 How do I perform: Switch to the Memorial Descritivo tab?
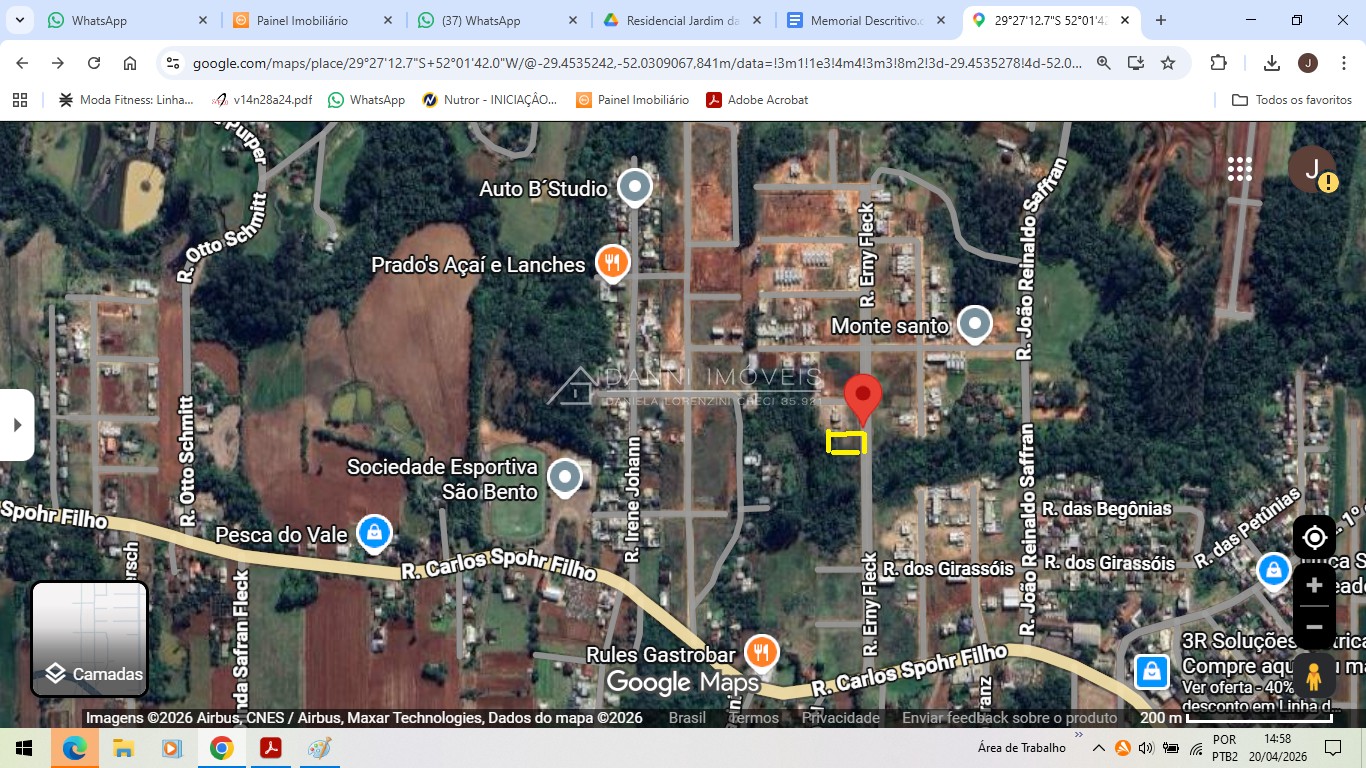[866, 20]
